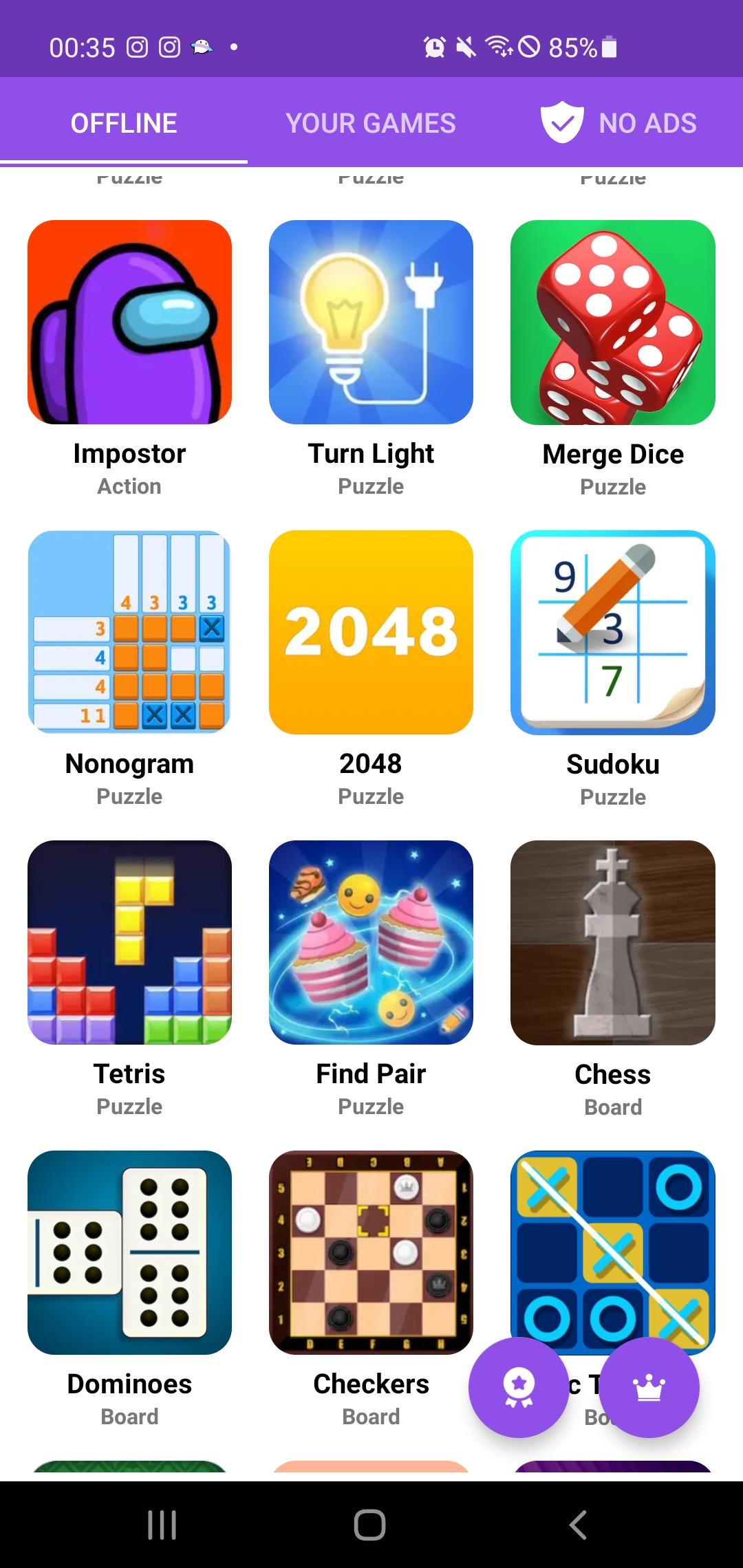Image resolution: width=743 pixels, height=1568 pixels.
Task: Select the OFFLINE tab
Action: (x=124, y=122)
